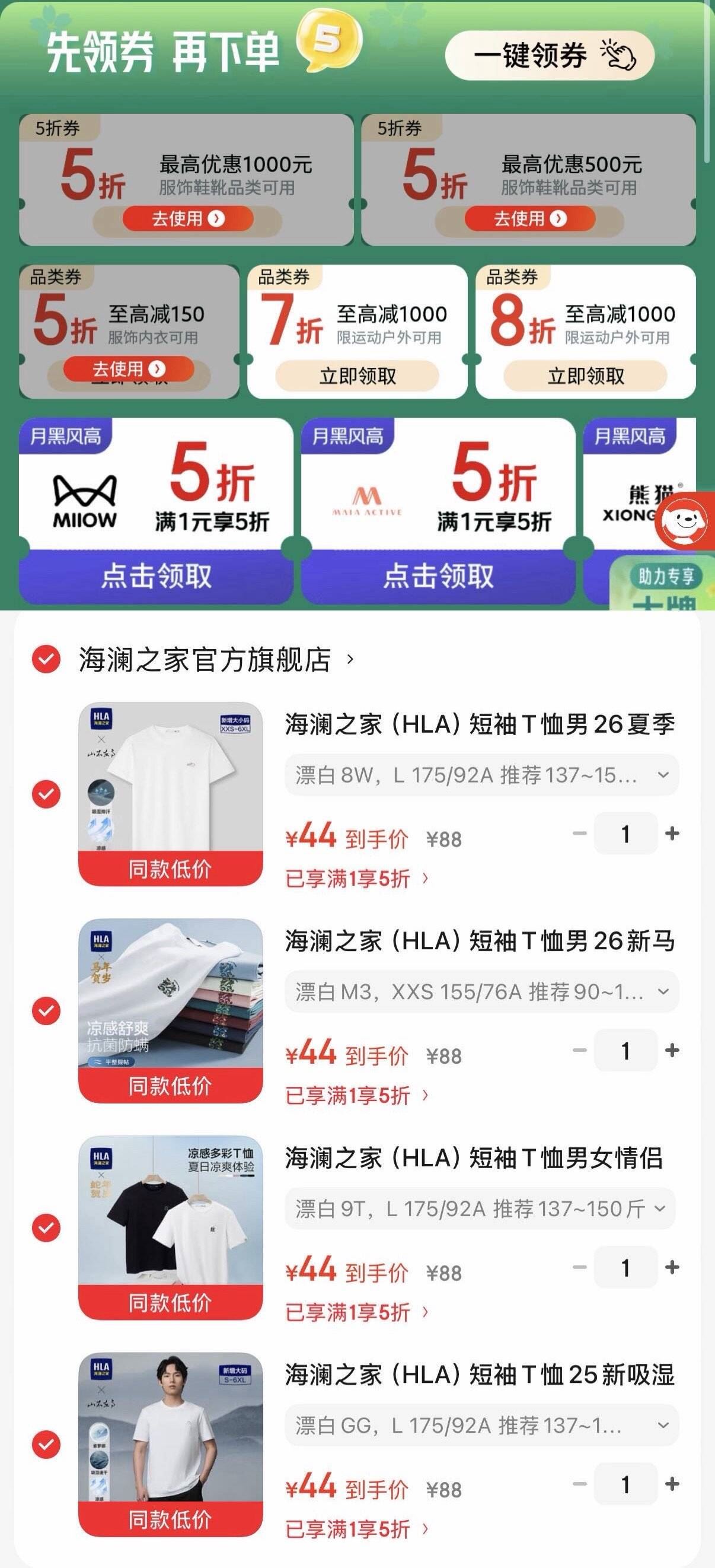715x1568 pixels.
Task: Uncheck the whole 海澜之家官方旗舰店 store
Action: (x=46, y=659)
